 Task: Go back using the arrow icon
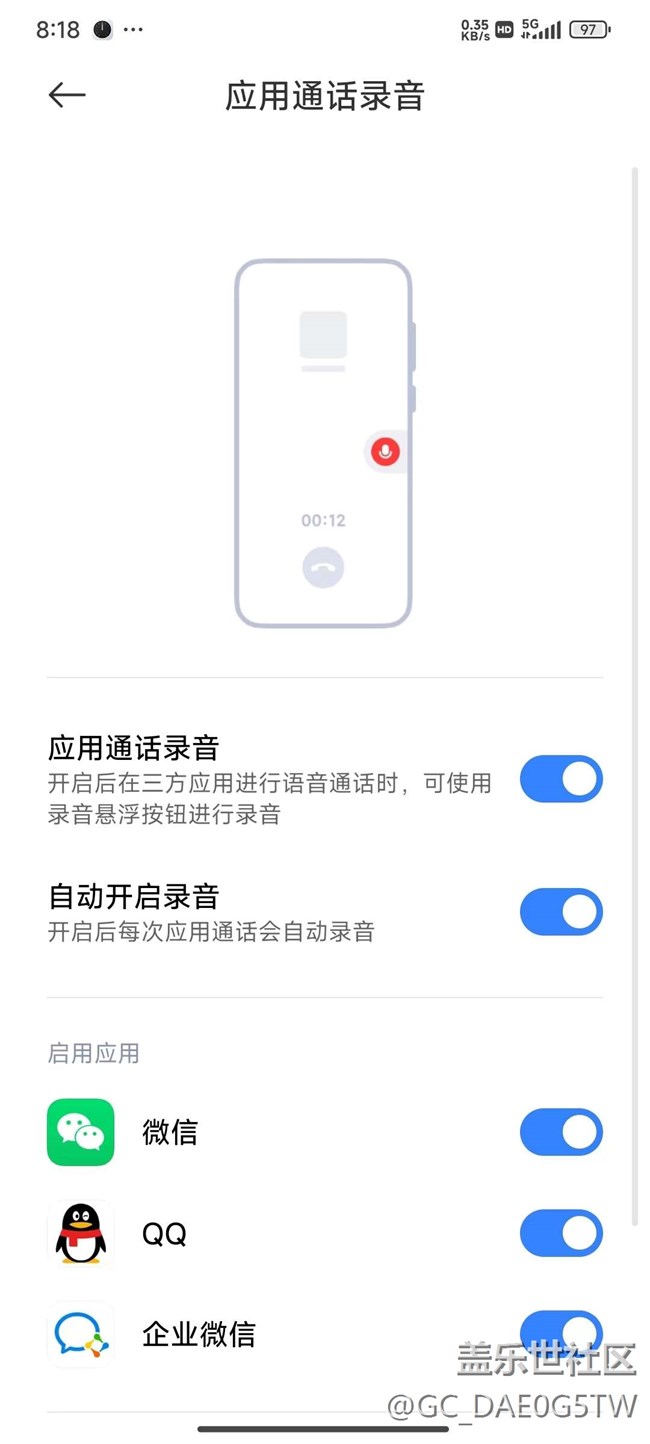click(x=67, y=95)
